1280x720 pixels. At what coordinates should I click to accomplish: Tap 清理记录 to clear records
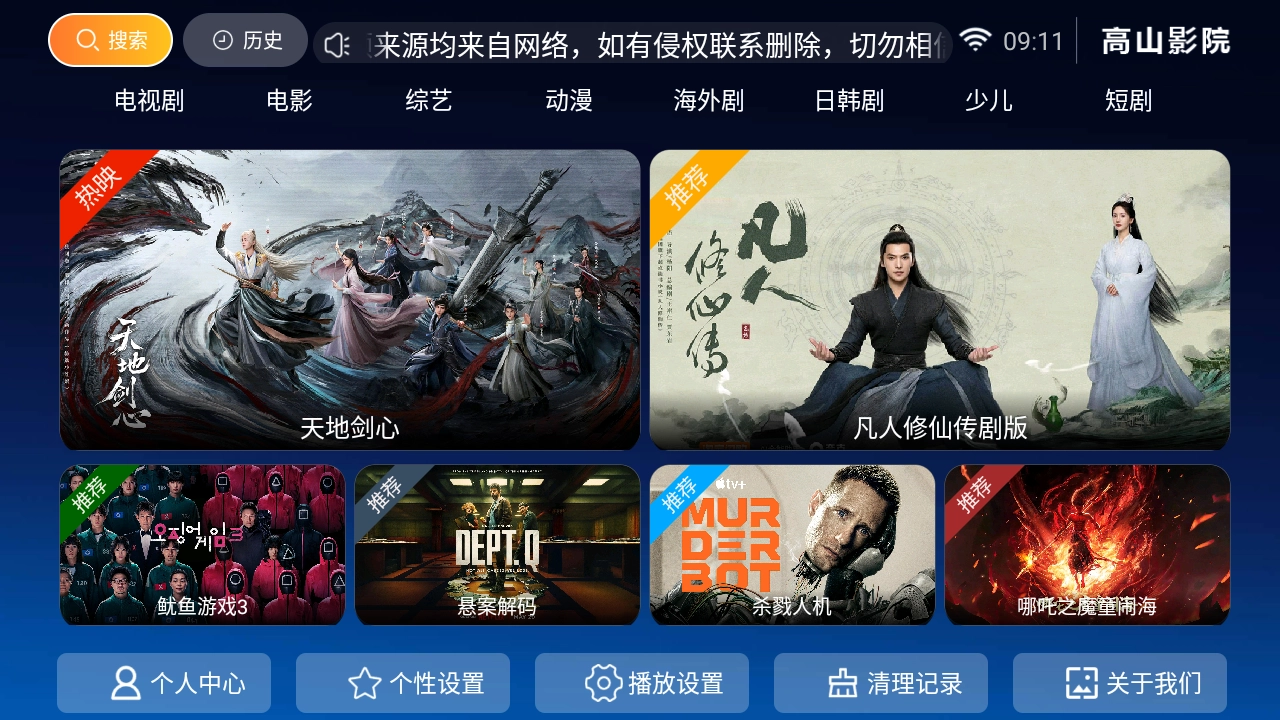(x=881, y=683)
